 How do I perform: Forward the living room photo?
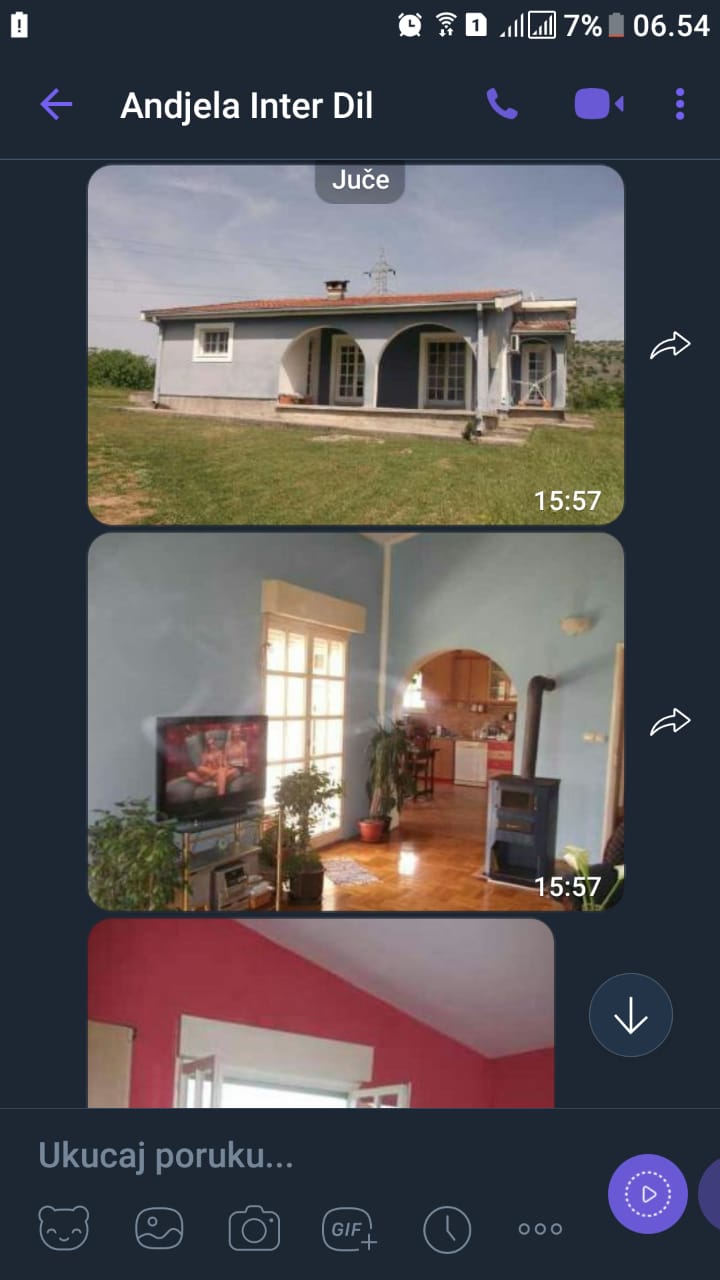(670, 722)
